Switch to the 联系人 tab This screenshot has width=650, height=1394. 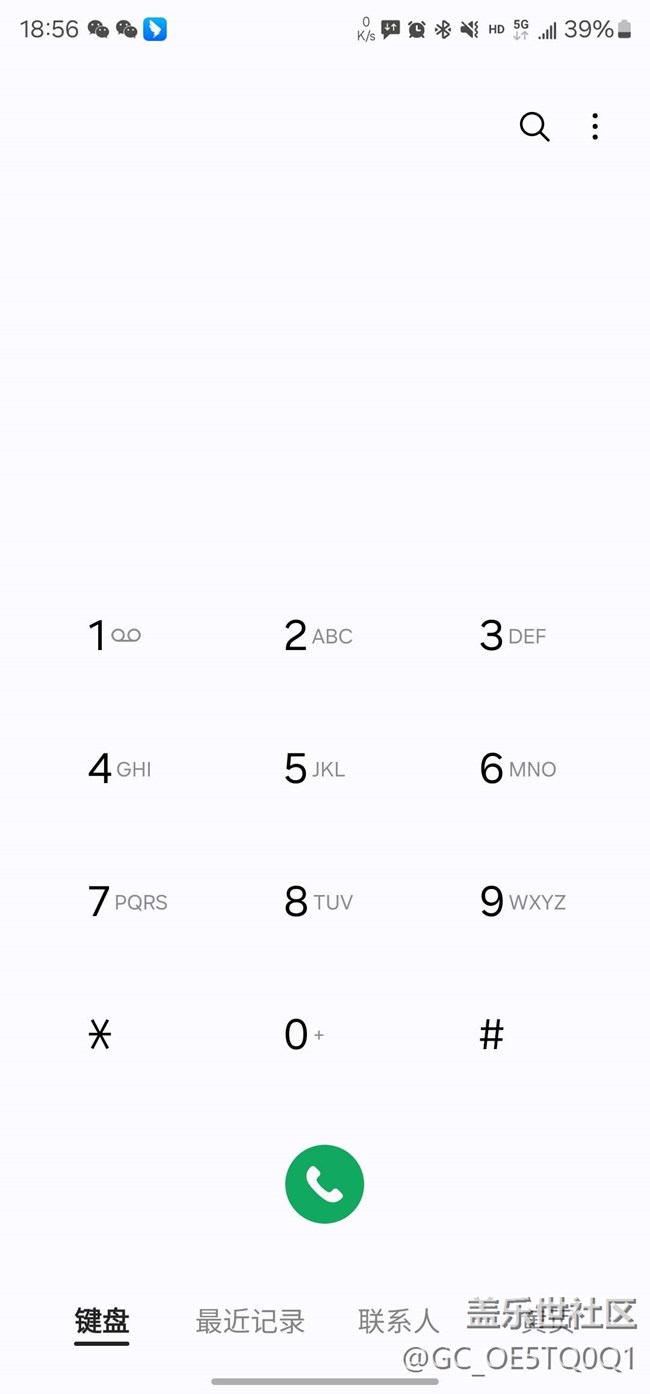pos(398,1322)
